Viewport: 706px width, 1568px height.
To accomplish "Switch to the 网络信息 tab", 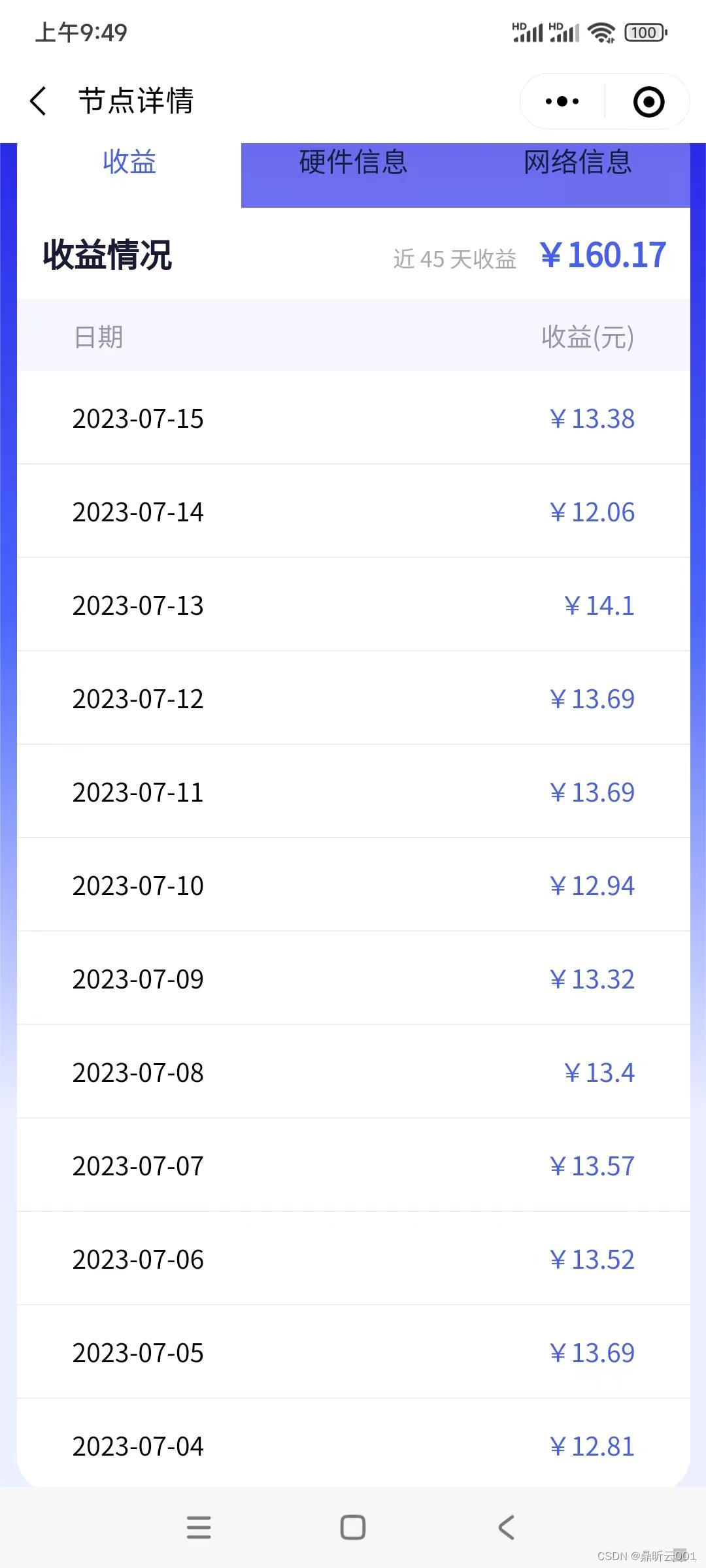I will (577, 163).
